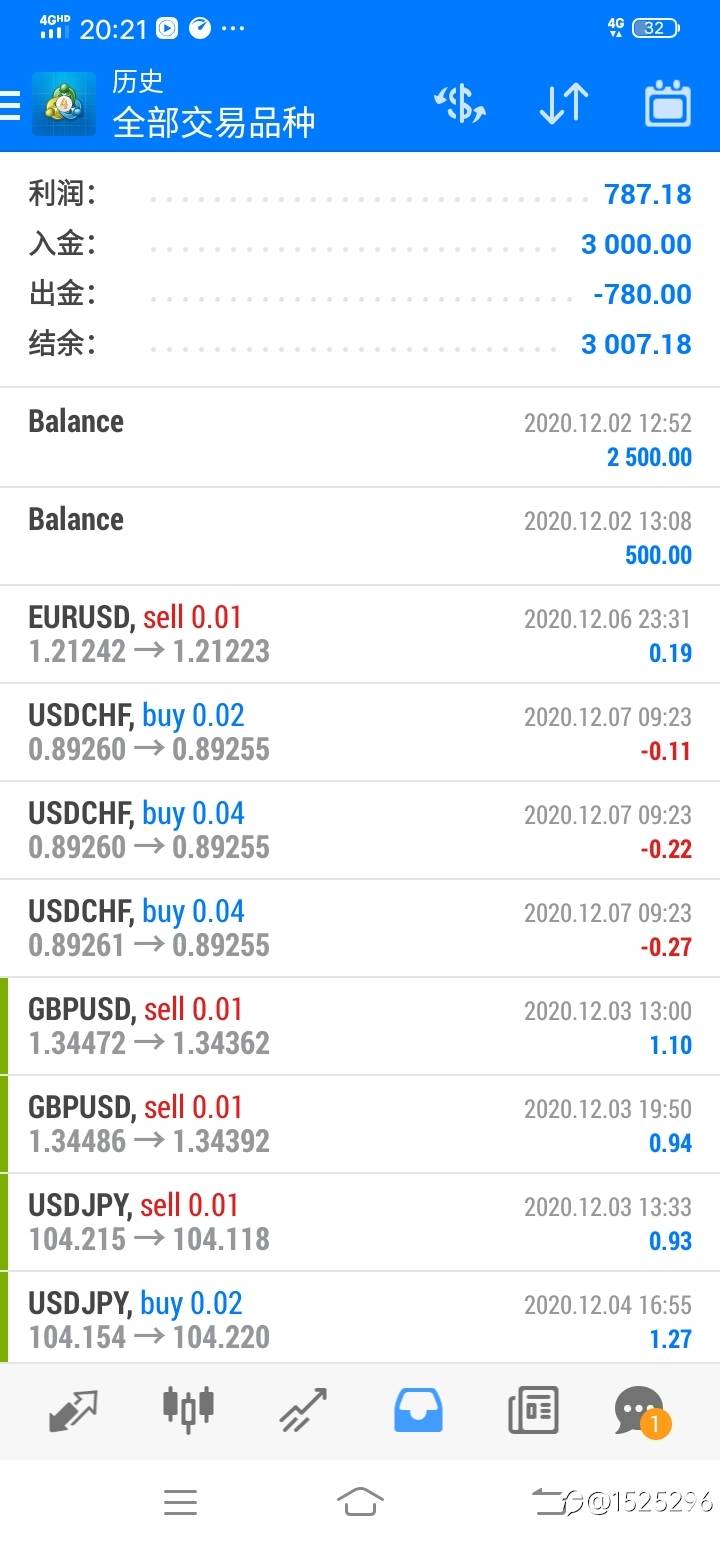
Task: Go to the system home screen
Action: click(x=360, y=1501)
